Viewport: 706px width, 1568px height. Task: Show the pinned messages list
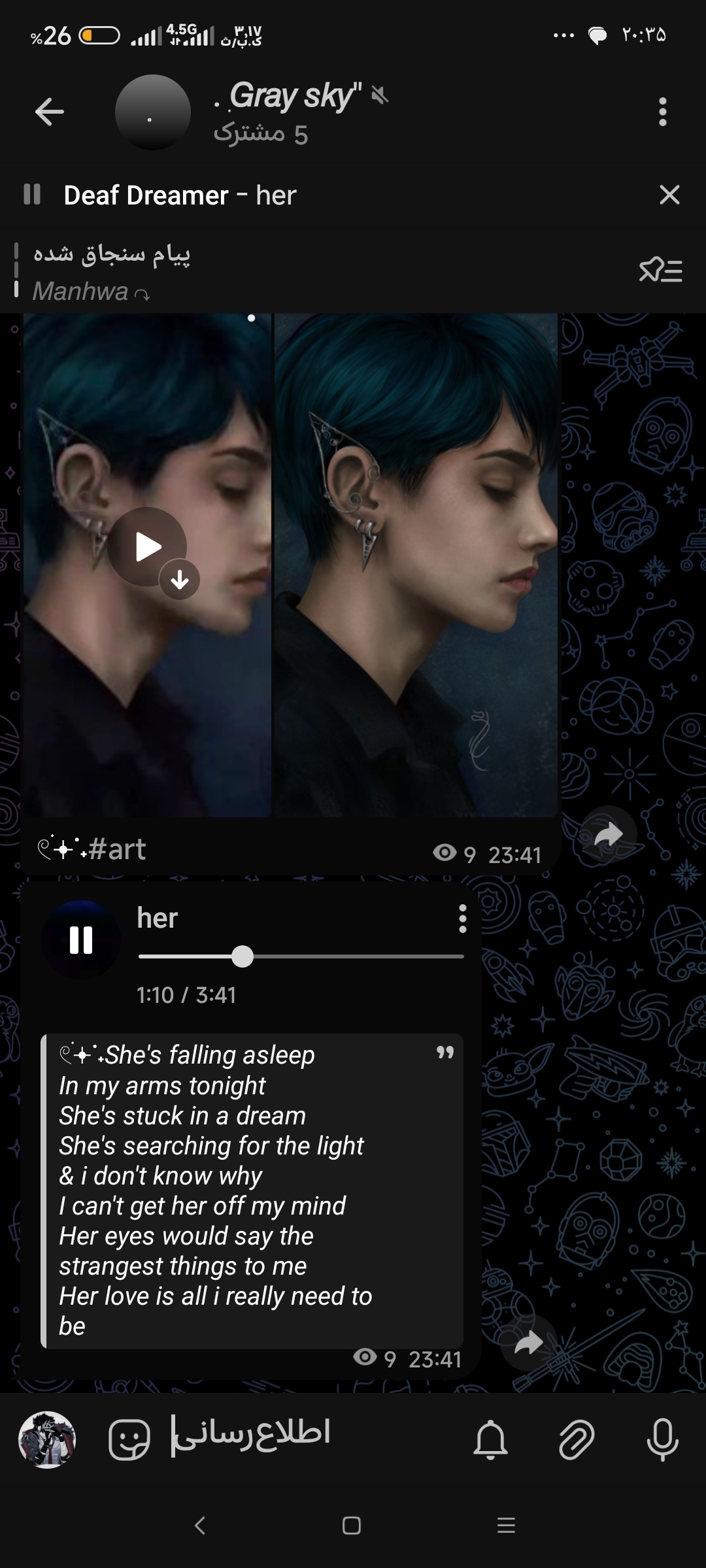pos(661,270)
